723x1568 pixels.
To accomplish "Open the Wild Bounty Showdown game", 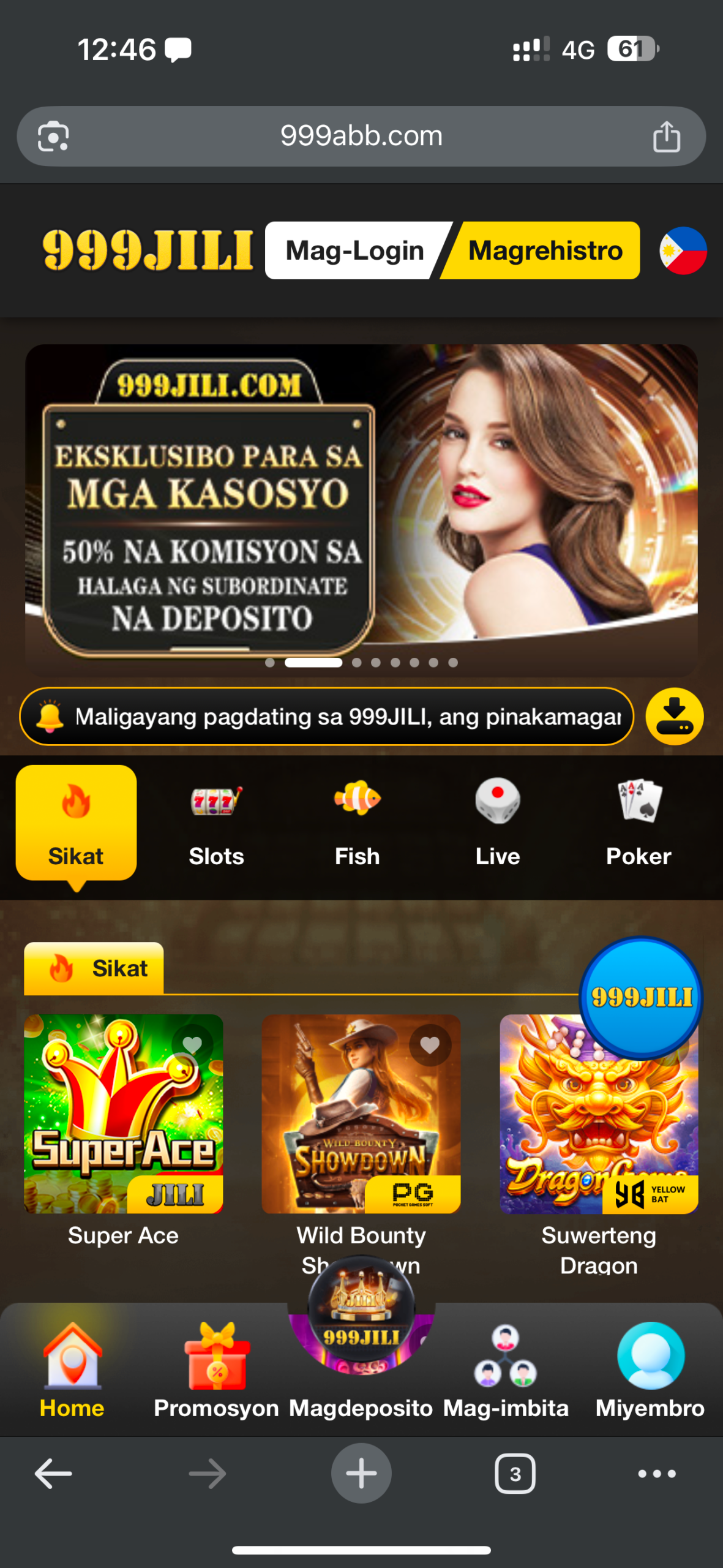I will click(361, 1114).
